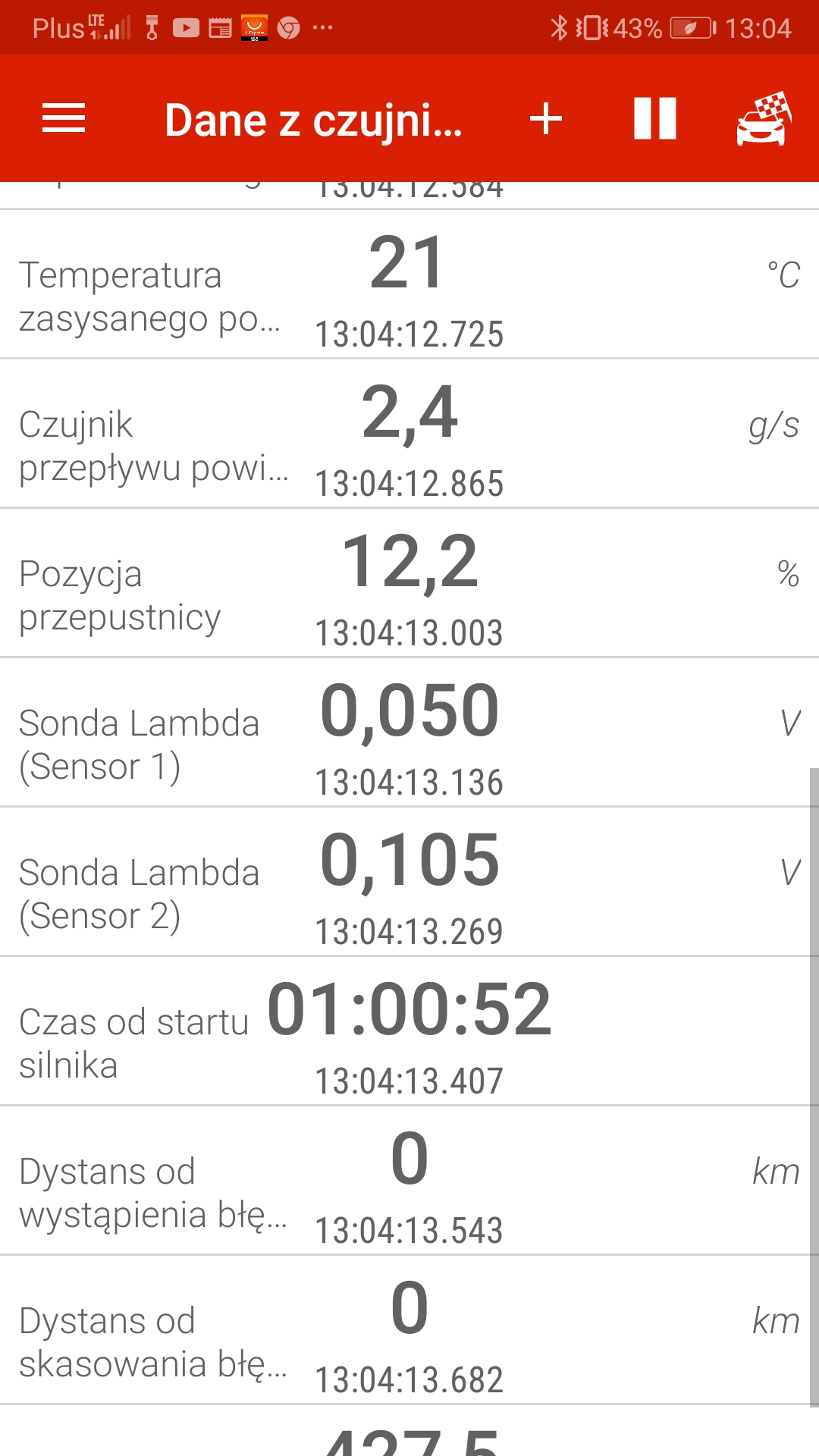
Task: Open the race car icon
Action: click(764, 119)
